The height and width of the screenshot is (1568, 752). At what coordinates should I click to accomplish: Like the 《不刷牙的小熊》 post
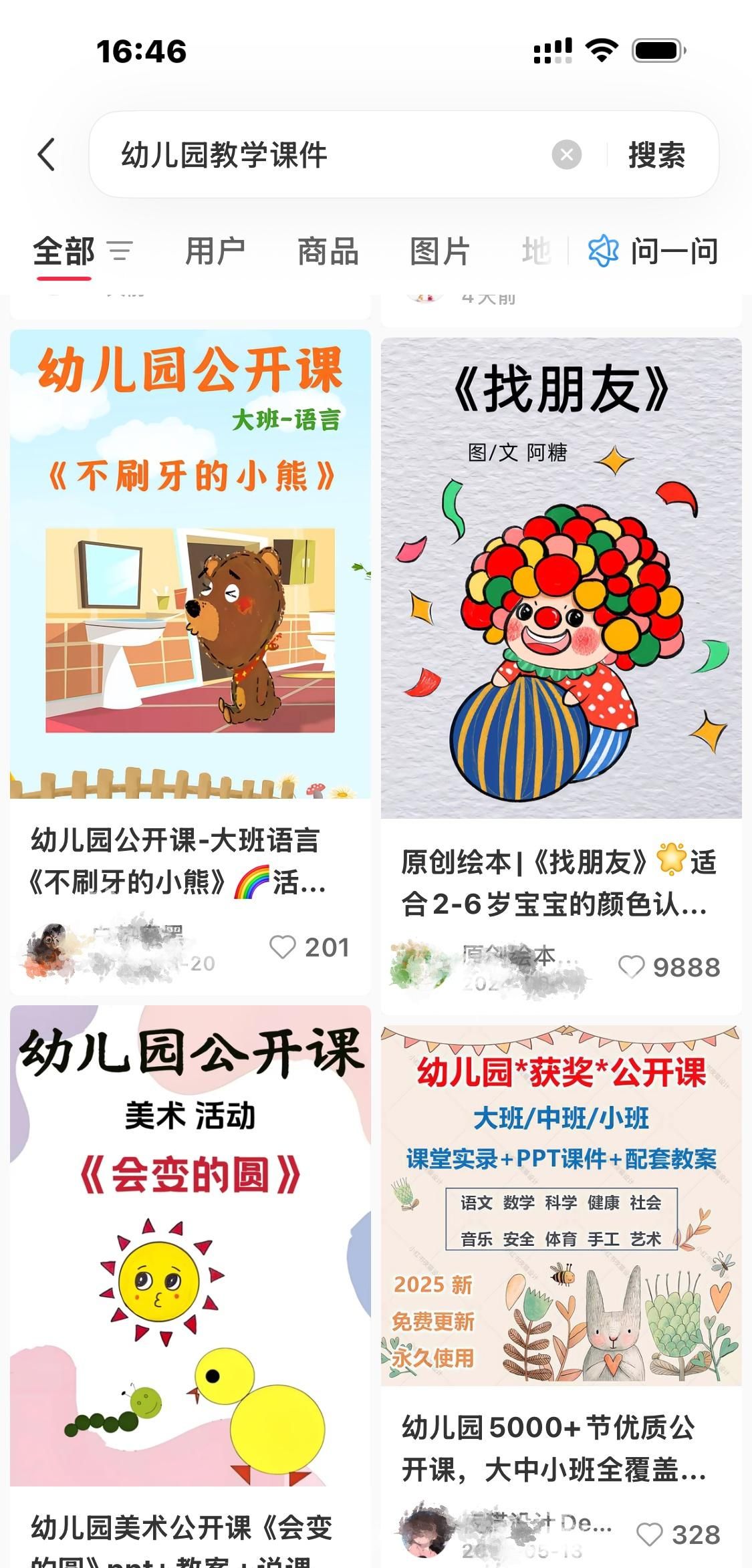(x=283, y=947)
